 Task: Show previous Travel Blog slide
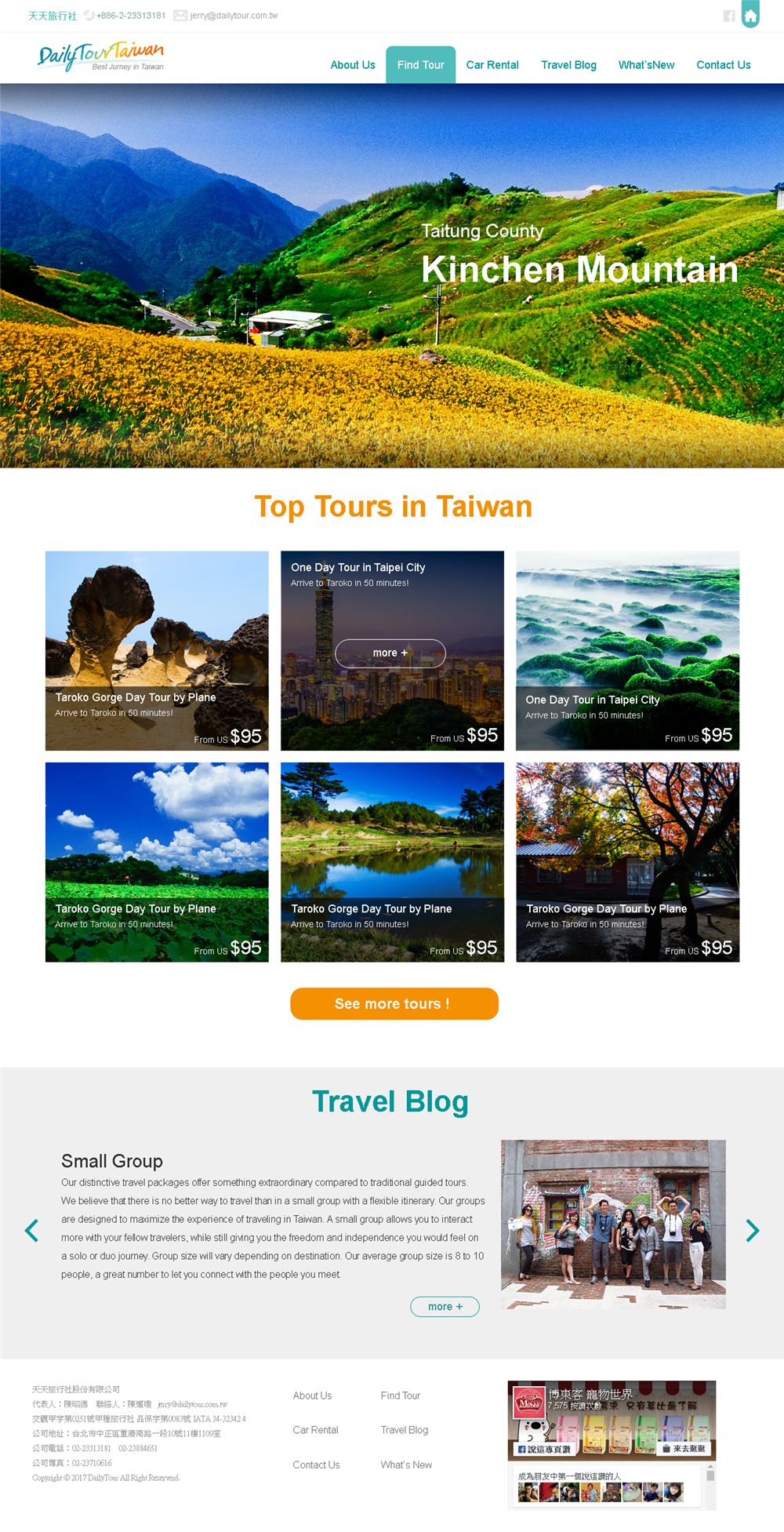[x=31, y=1230]
